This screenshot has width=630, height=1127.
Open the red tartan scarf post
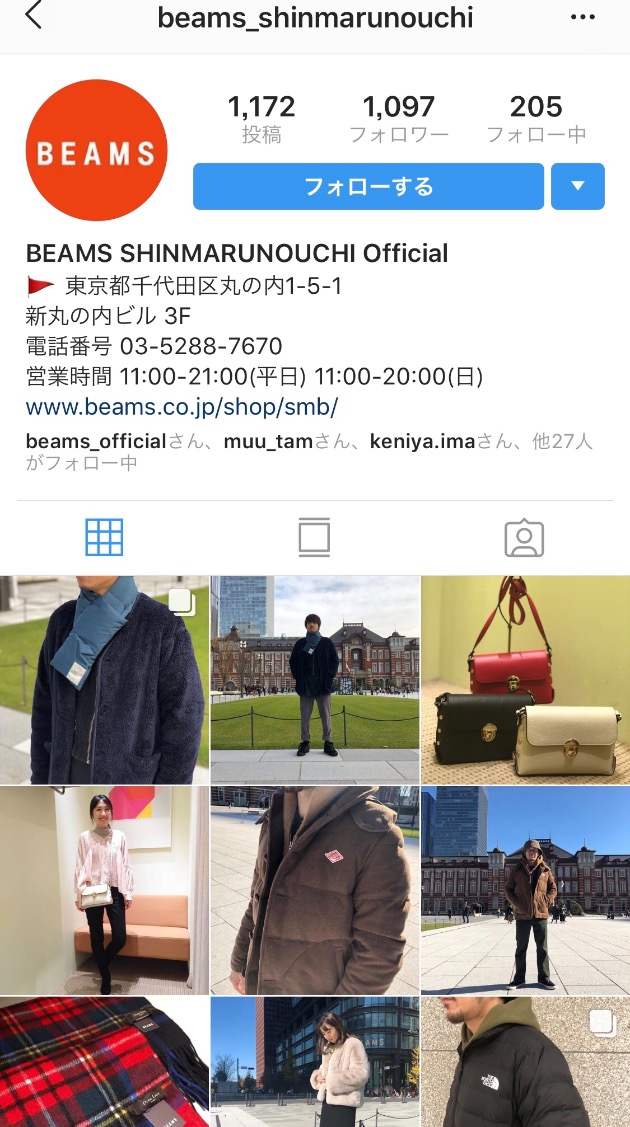(x=104, y=1062)
